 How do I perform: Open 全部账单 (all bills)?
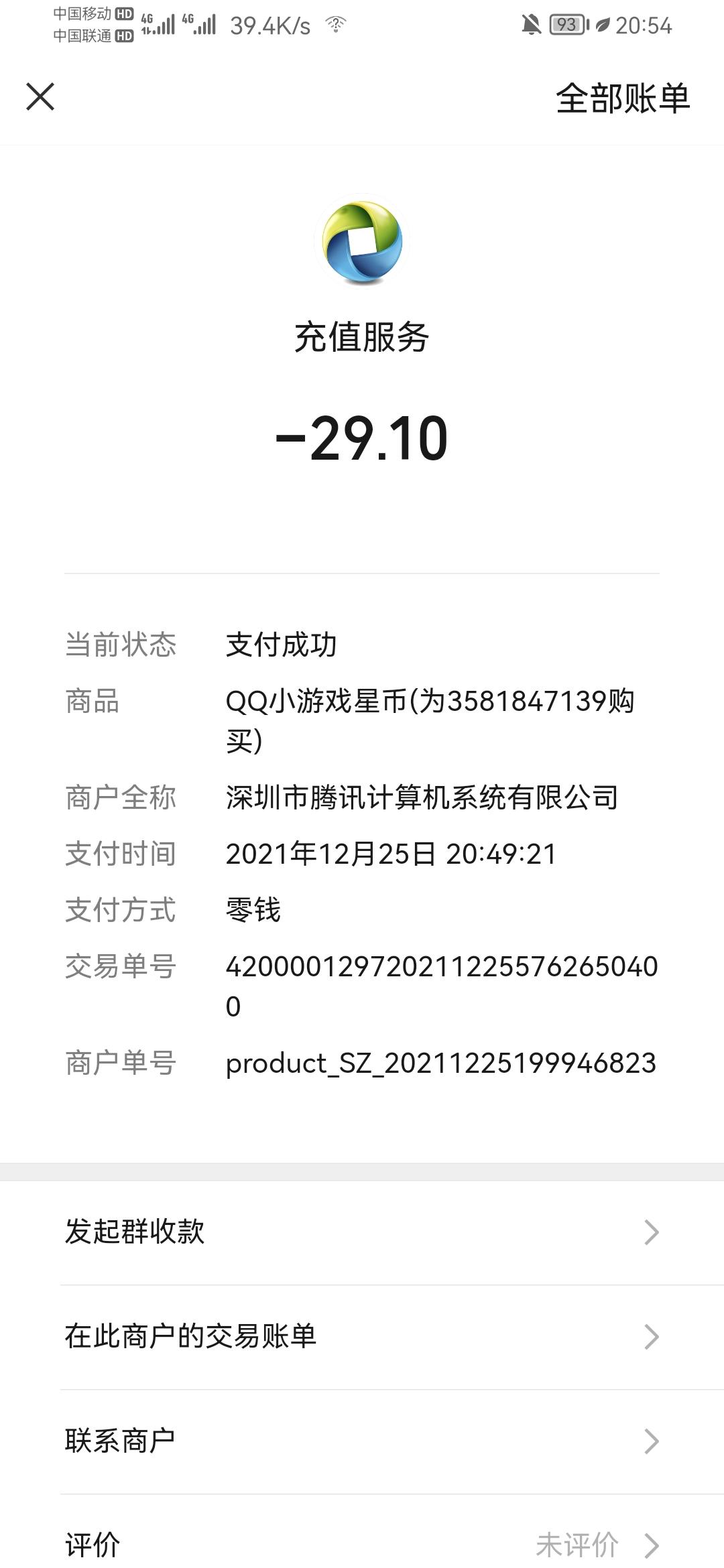(623, 99)
